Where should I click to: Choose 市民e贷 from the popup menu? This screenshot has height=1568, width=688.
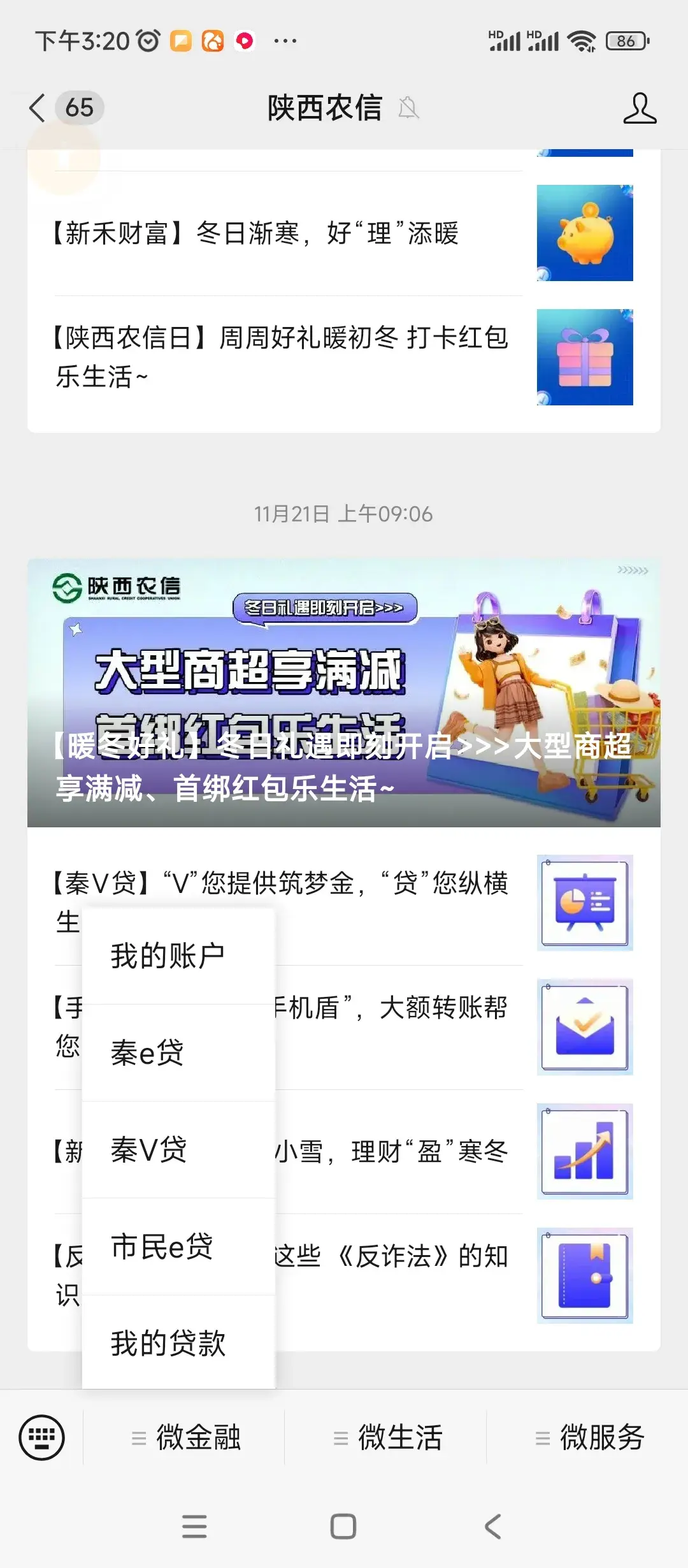163,1246
